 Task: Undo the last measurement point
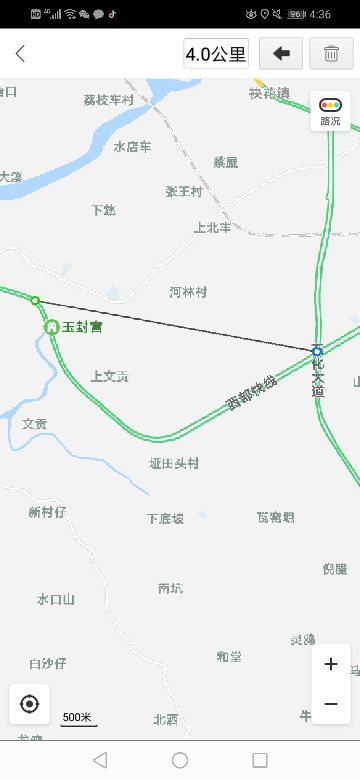(x=281, y=53)
